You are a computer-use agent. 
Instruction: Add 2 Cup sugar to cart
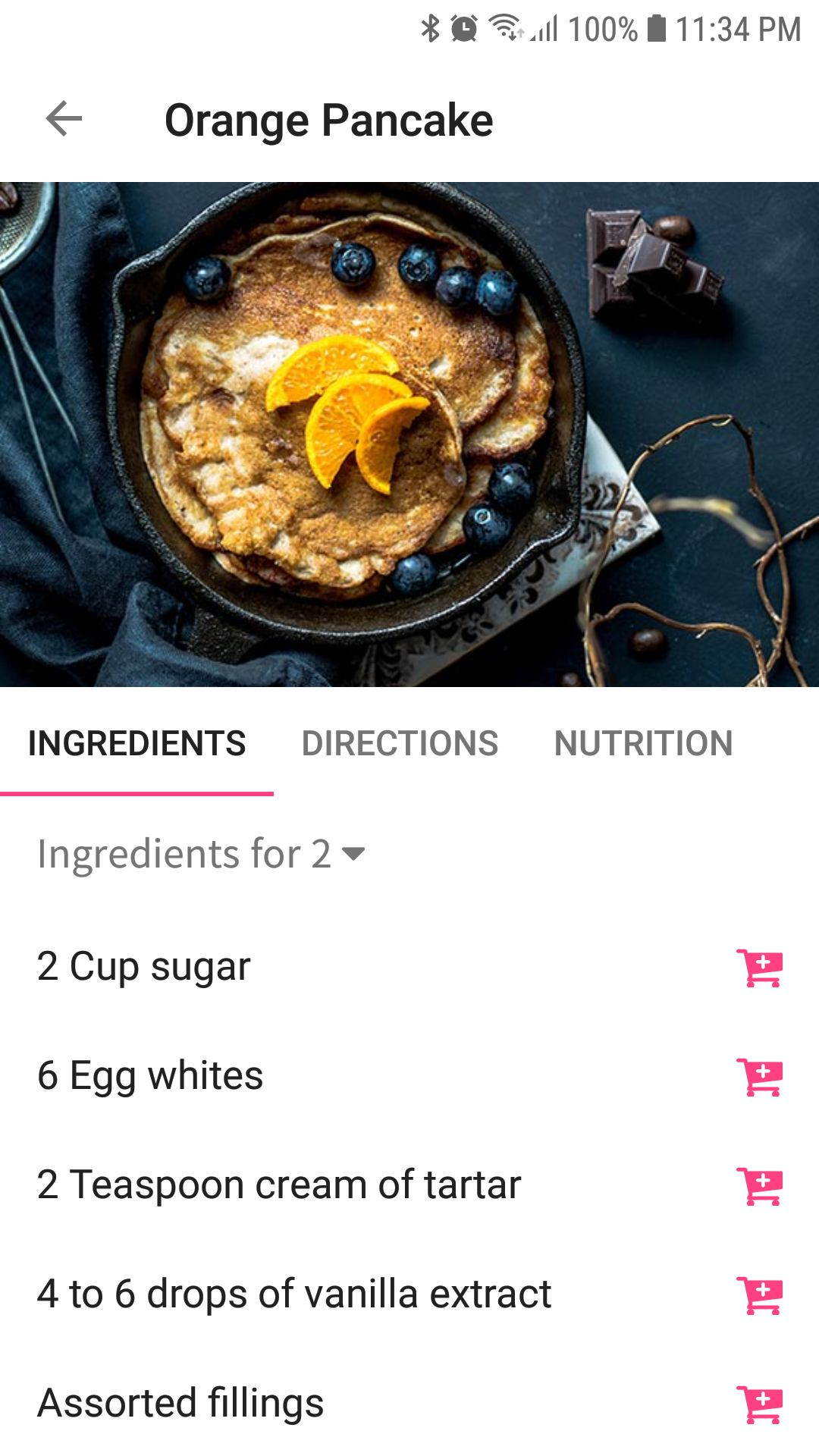point(759,968)
